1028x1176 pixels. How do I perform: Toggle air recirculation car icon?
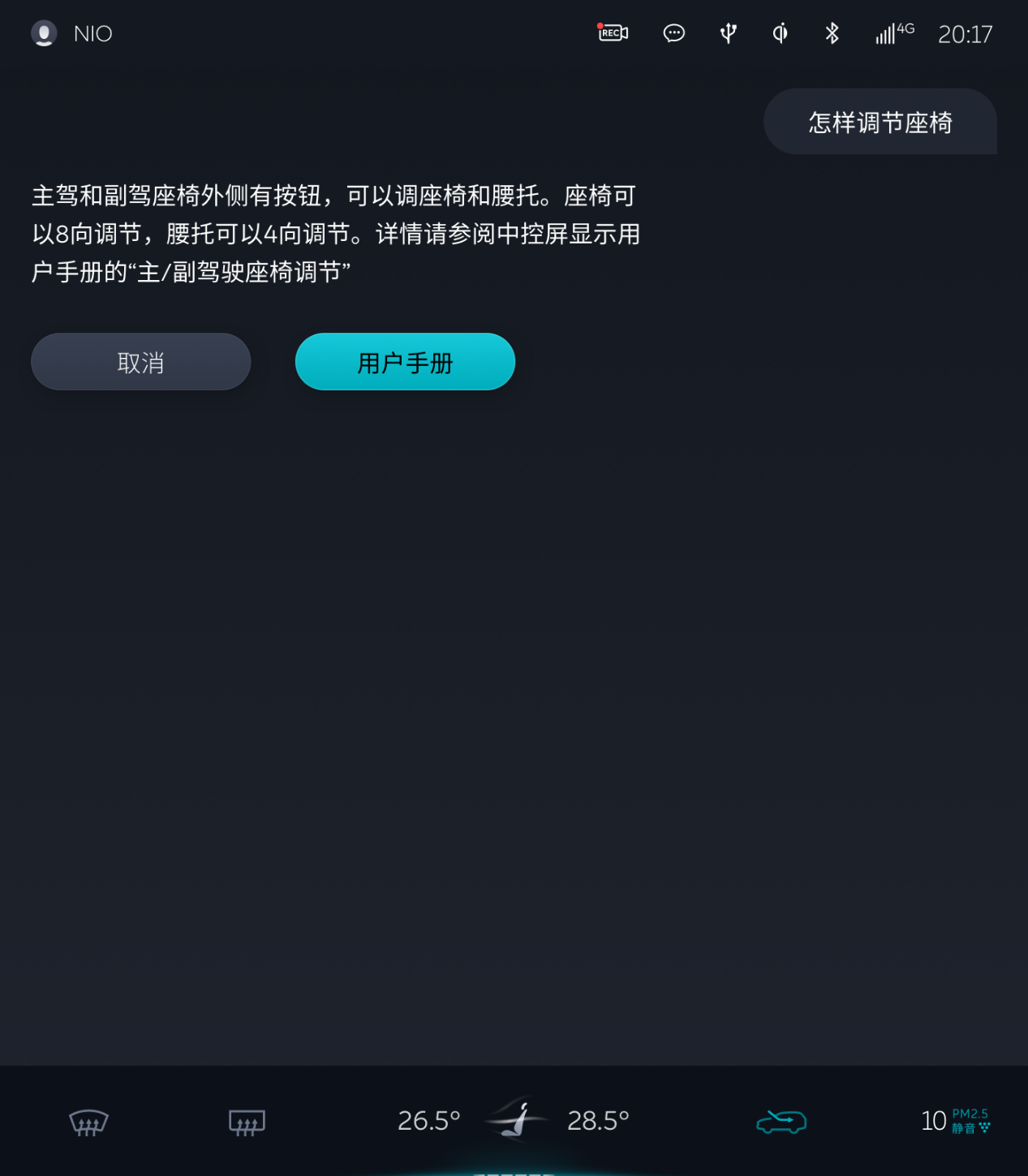781,1122
